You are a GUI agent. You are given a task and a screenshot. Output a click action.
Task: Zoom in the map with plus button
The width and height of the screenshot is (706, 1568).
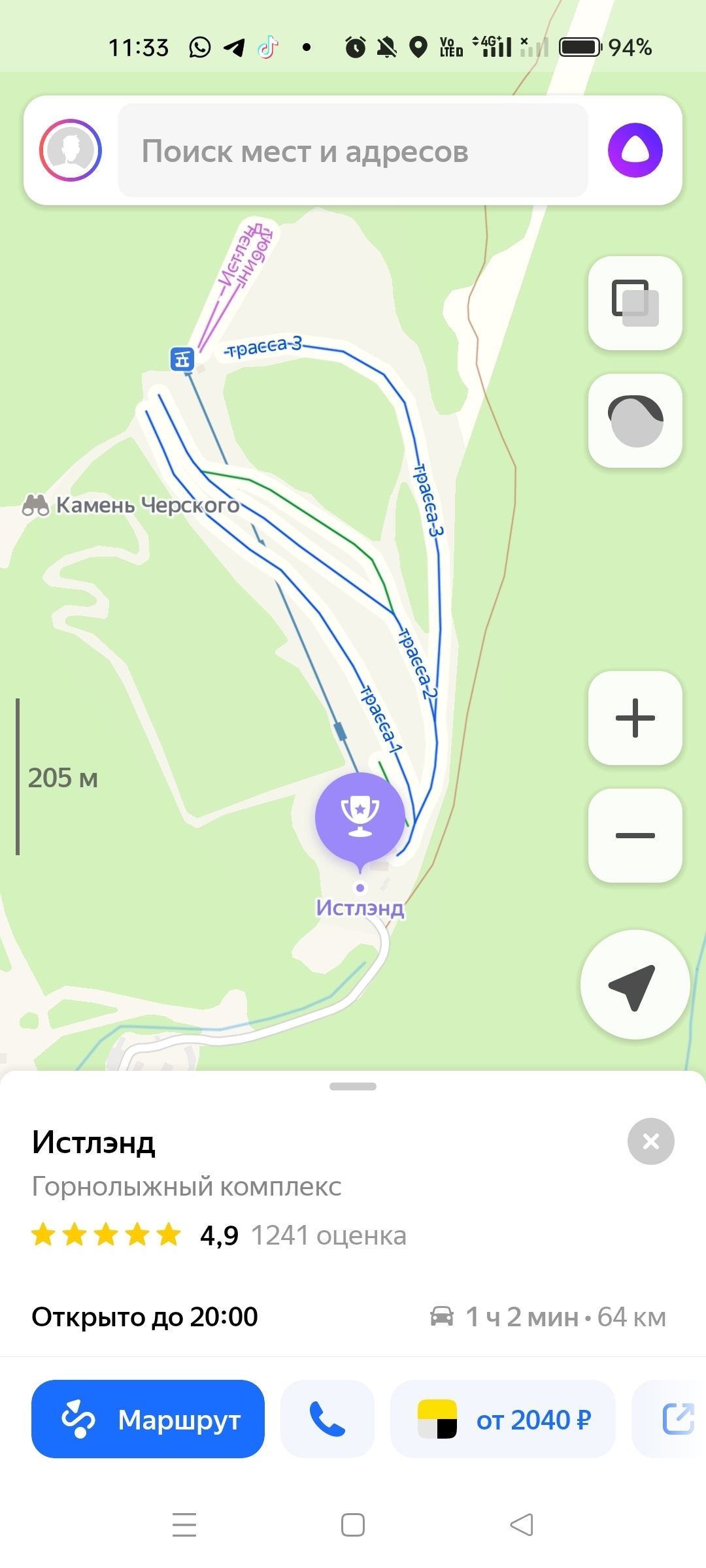(x=635, y=718)
